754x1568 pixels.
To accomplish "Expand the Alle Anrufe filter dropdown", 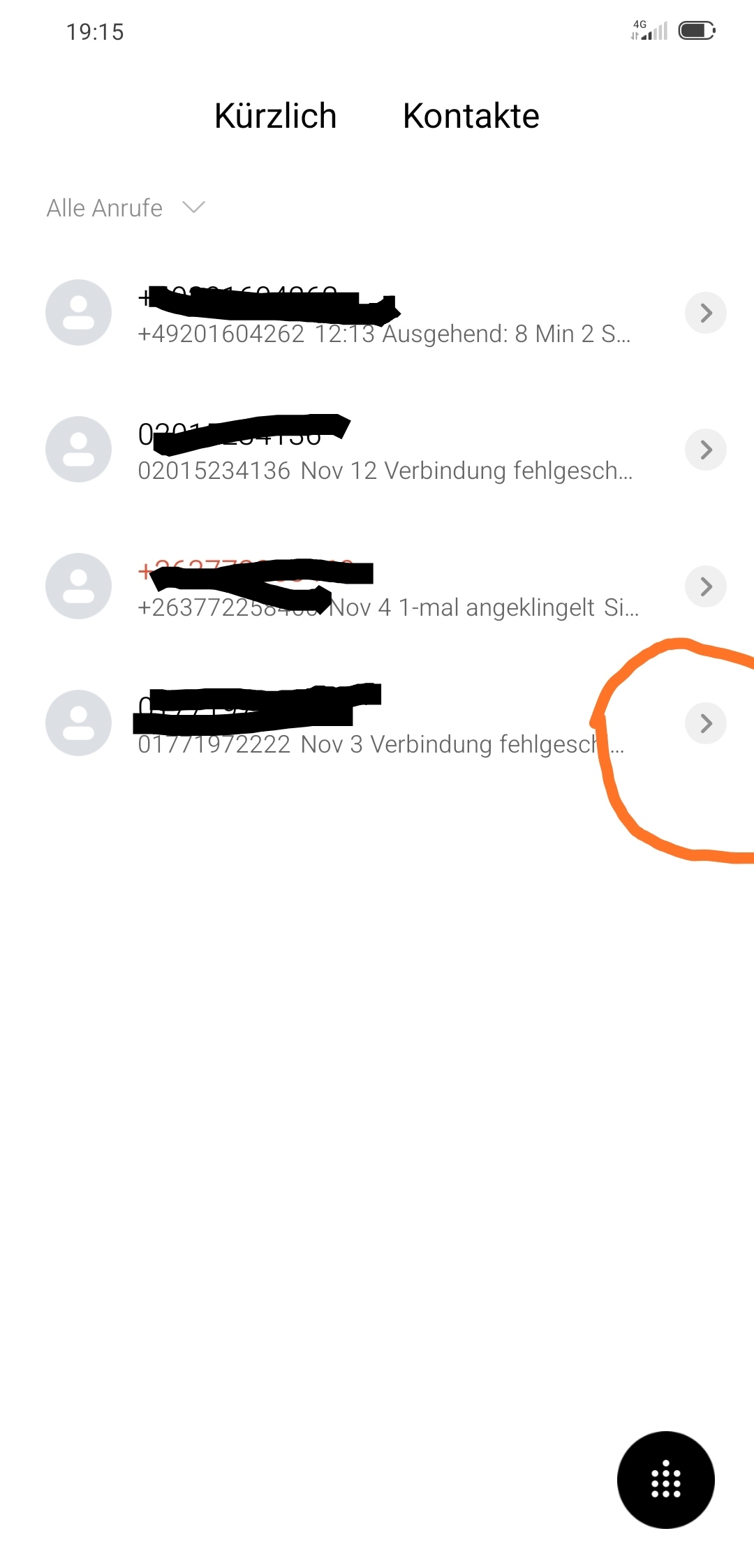I will pyautogui.click(x=126, y=208).
